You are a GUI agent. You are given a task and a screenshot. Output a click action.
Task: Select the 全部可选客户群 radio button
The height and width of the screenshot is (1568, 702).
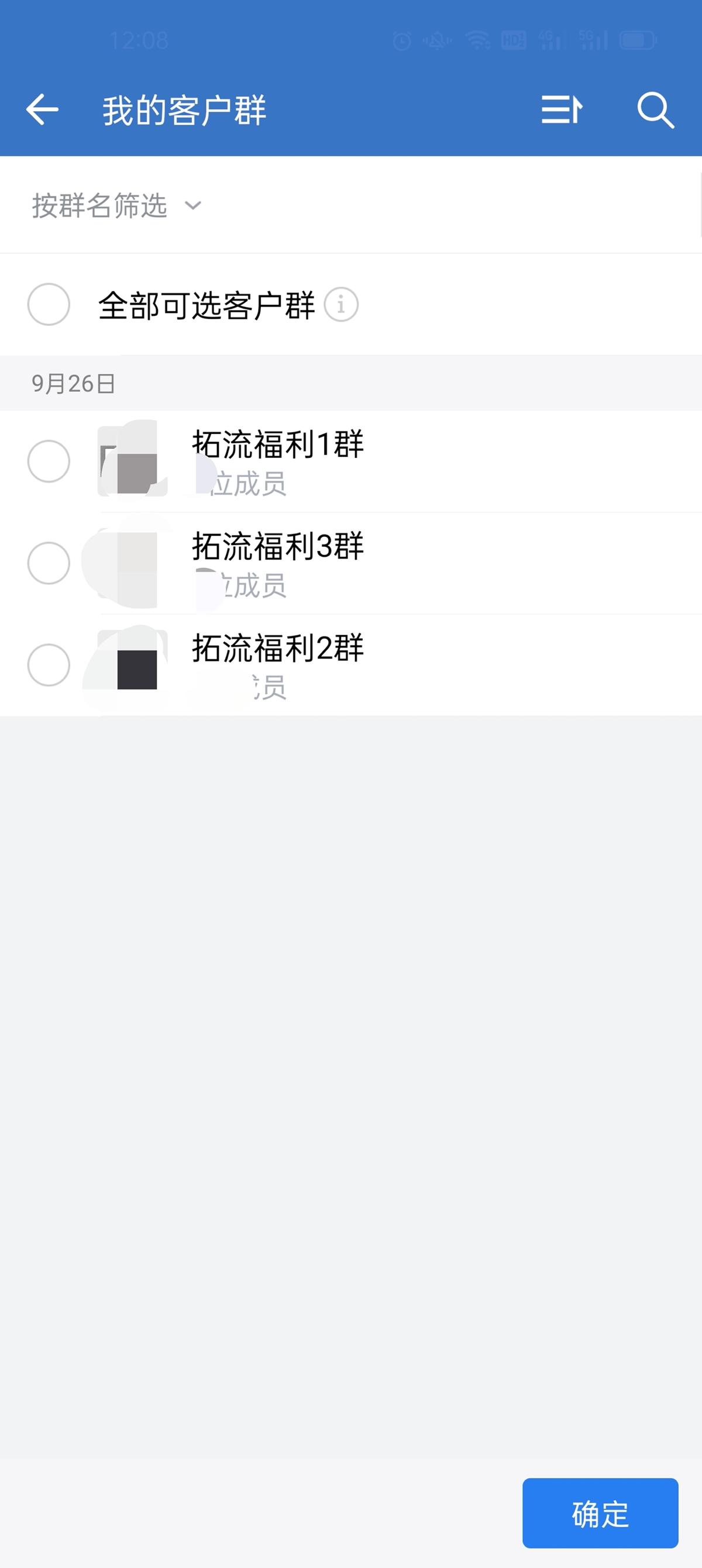click(49, 305)
